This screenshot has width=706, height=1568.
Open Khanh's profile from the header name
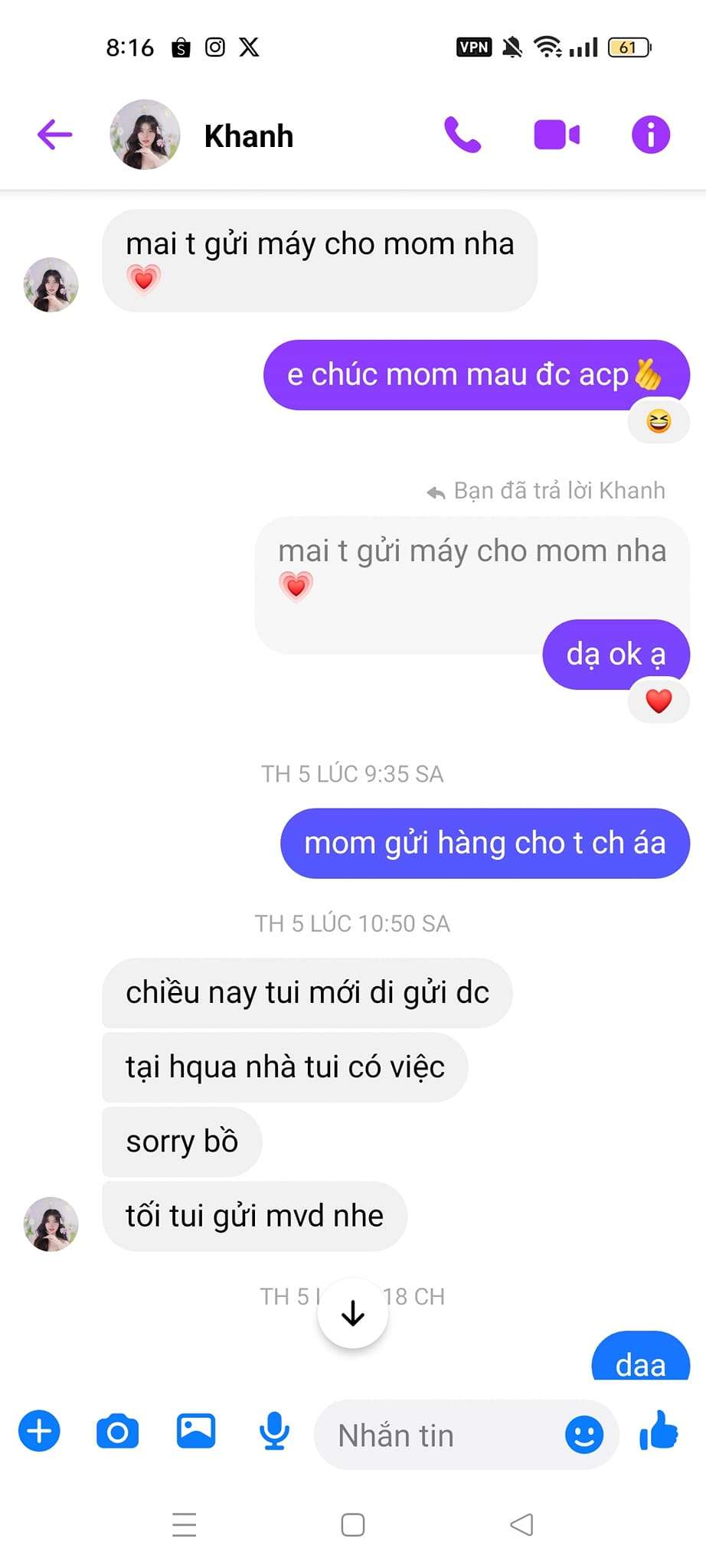(x=249, y=136)
